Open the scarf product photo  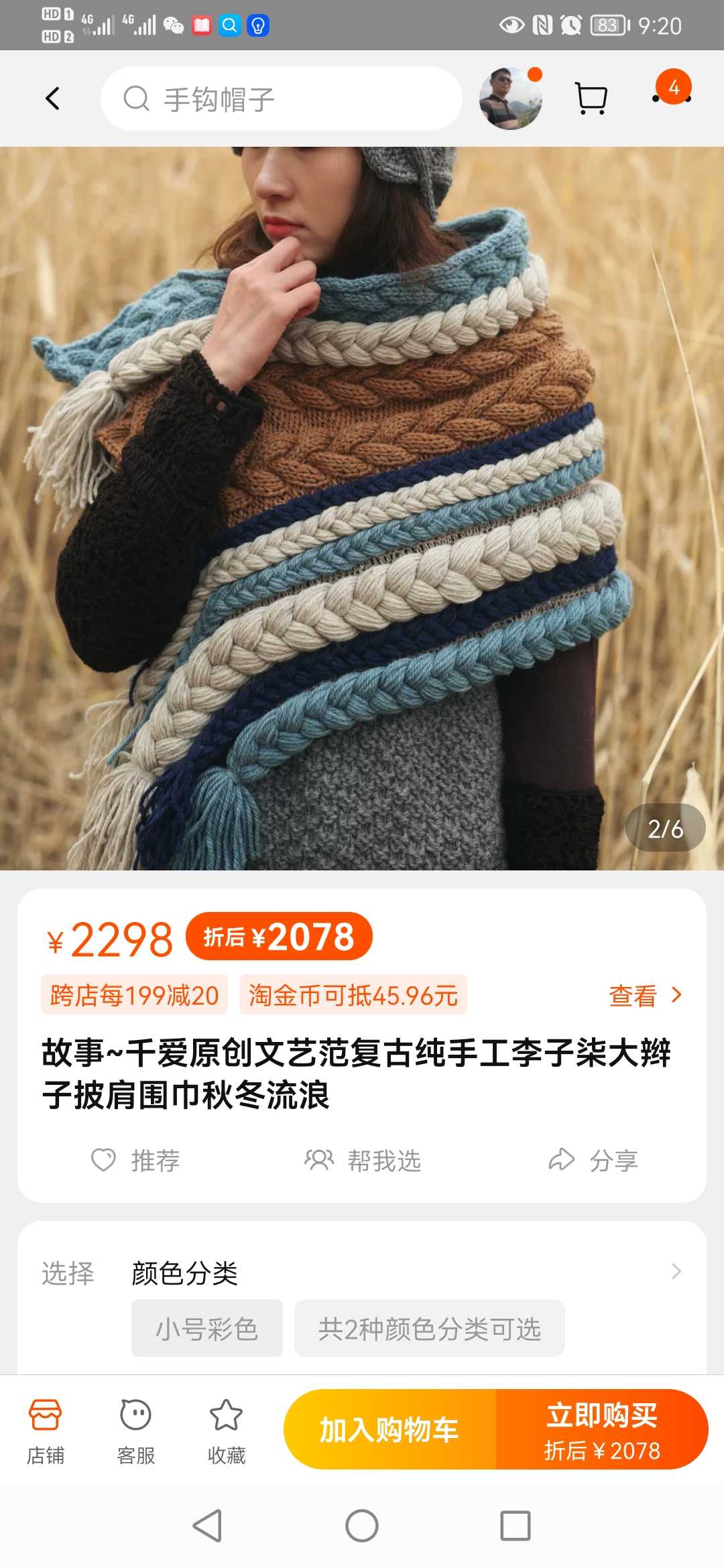(x=362, y=508)
